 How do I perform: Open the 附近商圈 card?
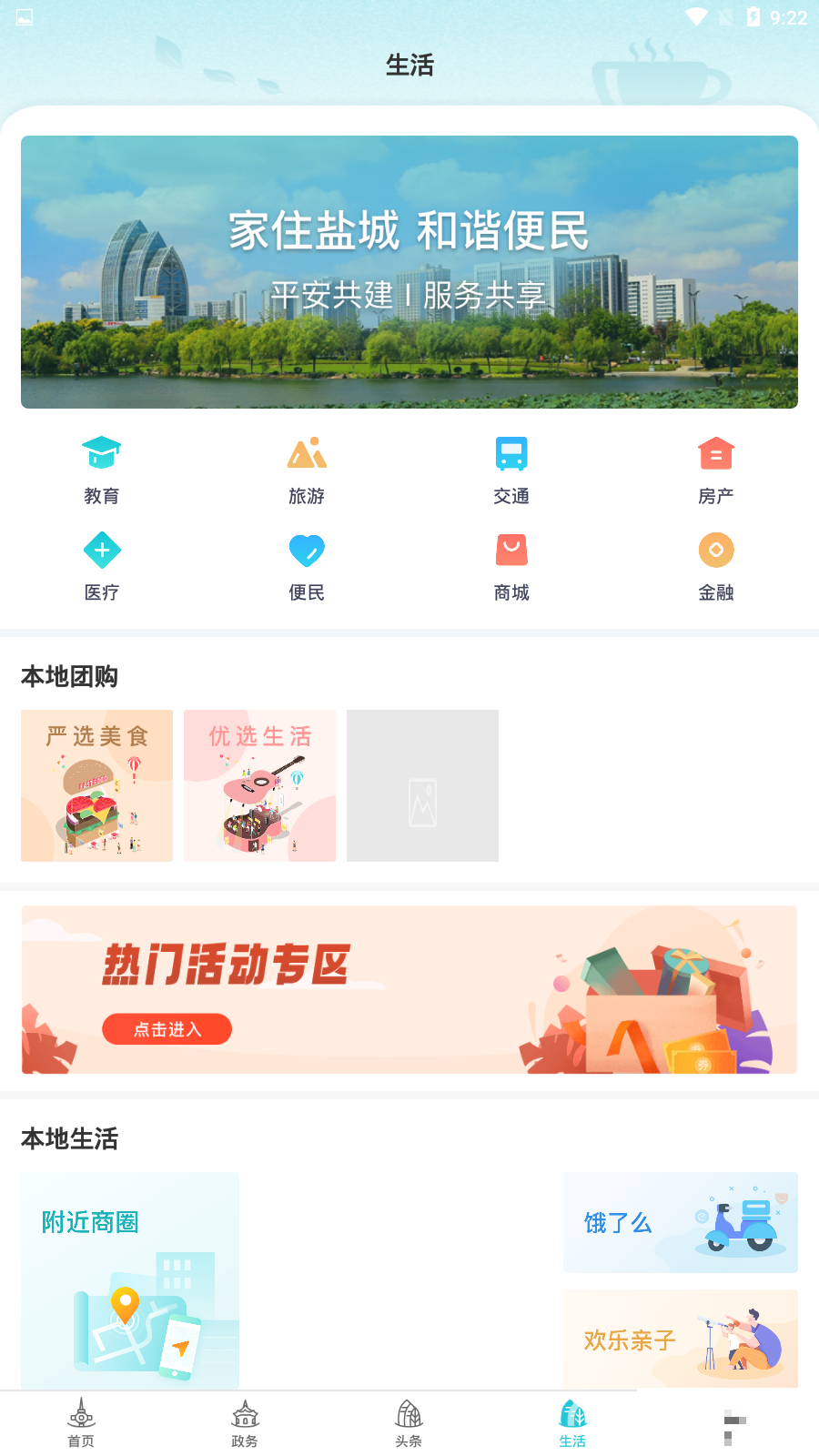(130, 1279)
